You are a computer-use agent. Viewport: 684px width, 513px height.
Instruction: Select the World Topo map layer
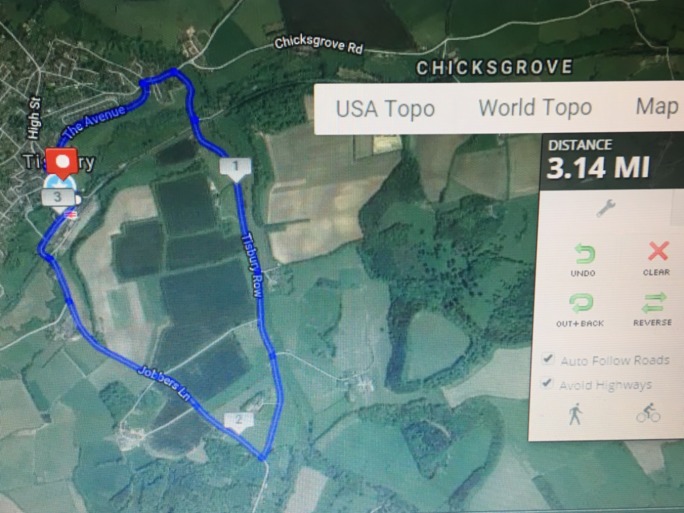pyautogui.click(x=535, y=108)
